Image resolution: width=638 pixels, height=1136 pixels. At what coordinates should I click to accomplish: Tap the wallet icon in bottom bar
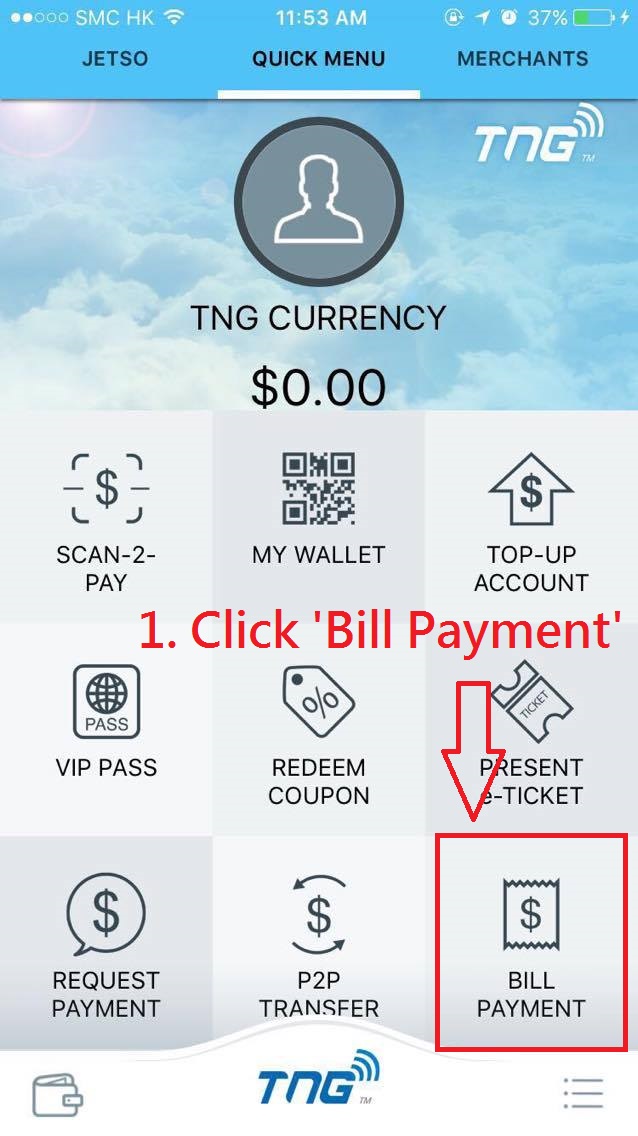(58, 1094)
